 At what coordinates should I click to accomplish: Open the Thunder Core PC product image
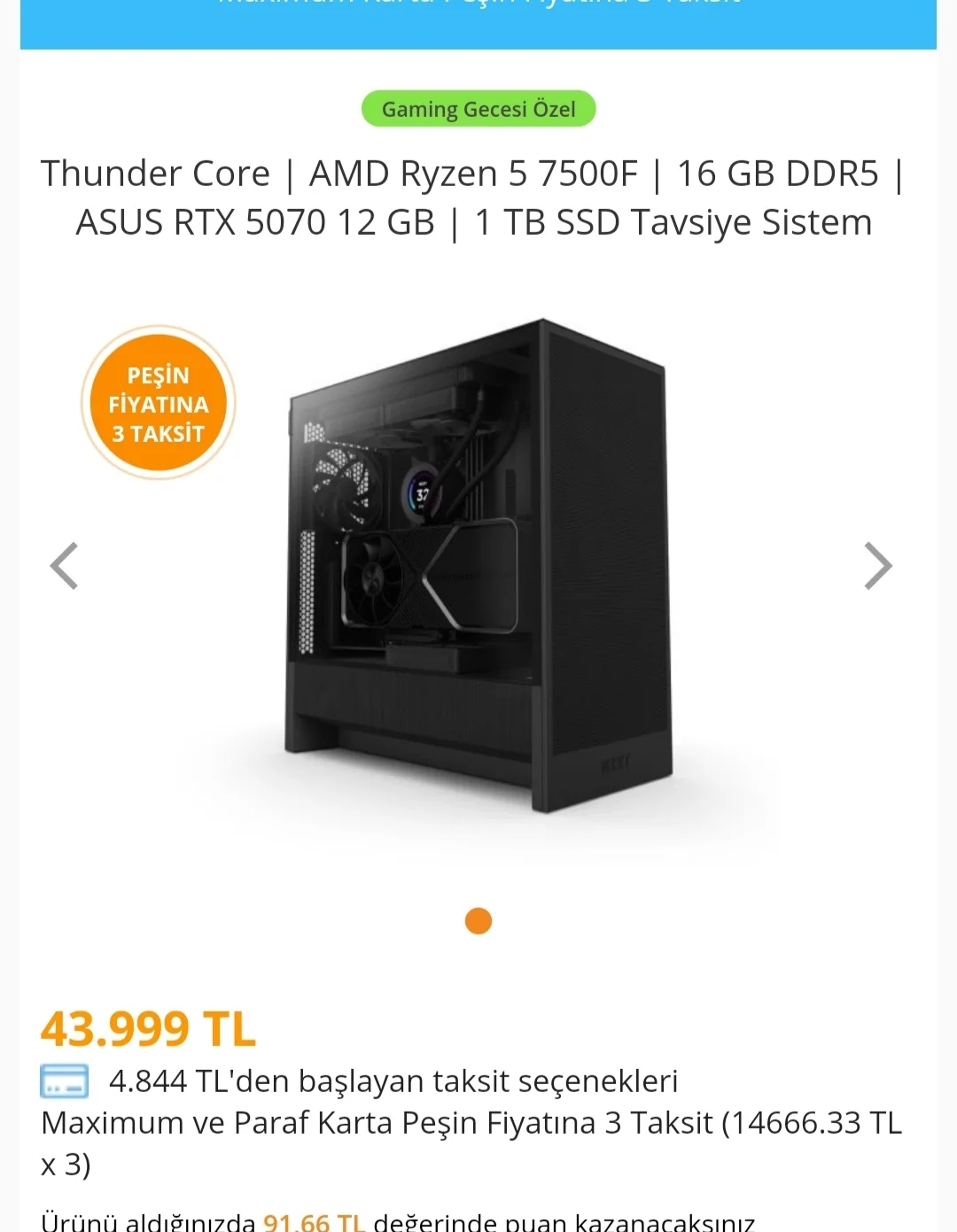point(478,565)
